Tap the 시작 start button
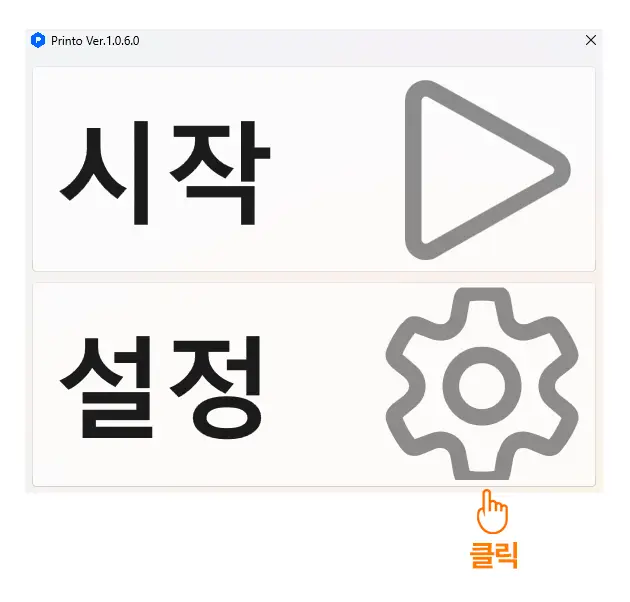 tap(314, 169)
